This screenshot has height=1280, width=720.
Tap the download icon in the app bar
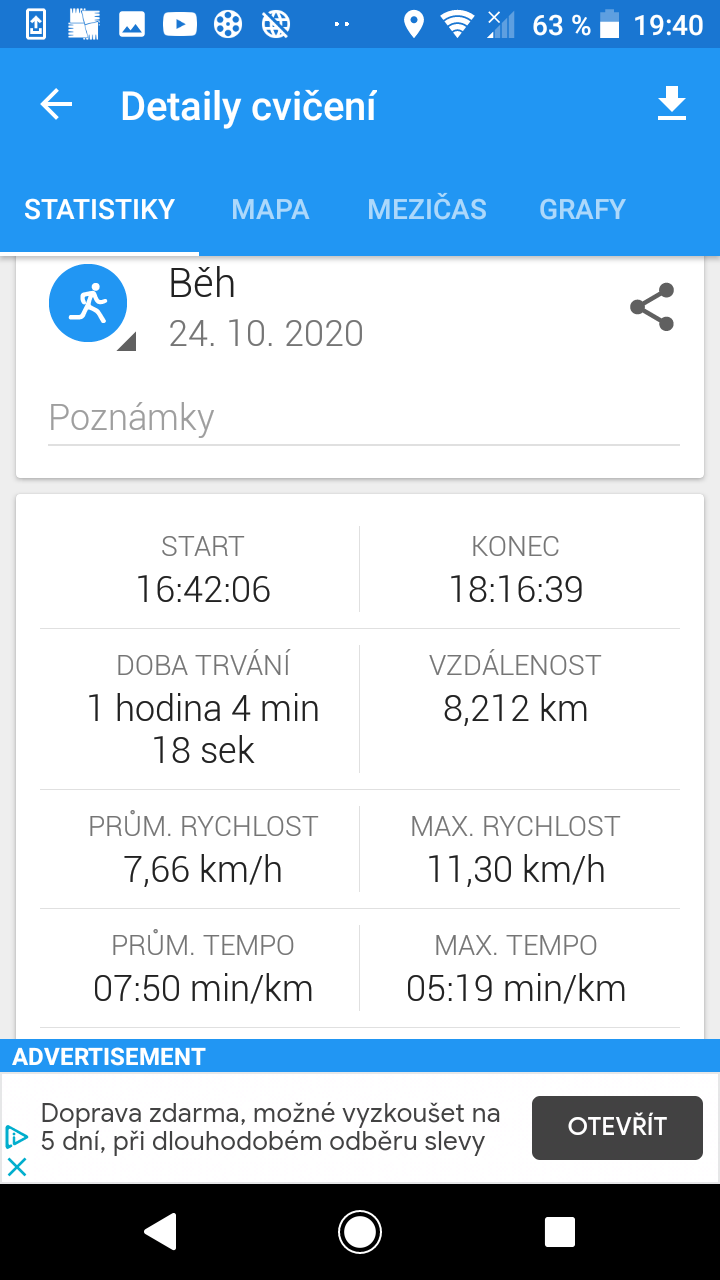672,104
